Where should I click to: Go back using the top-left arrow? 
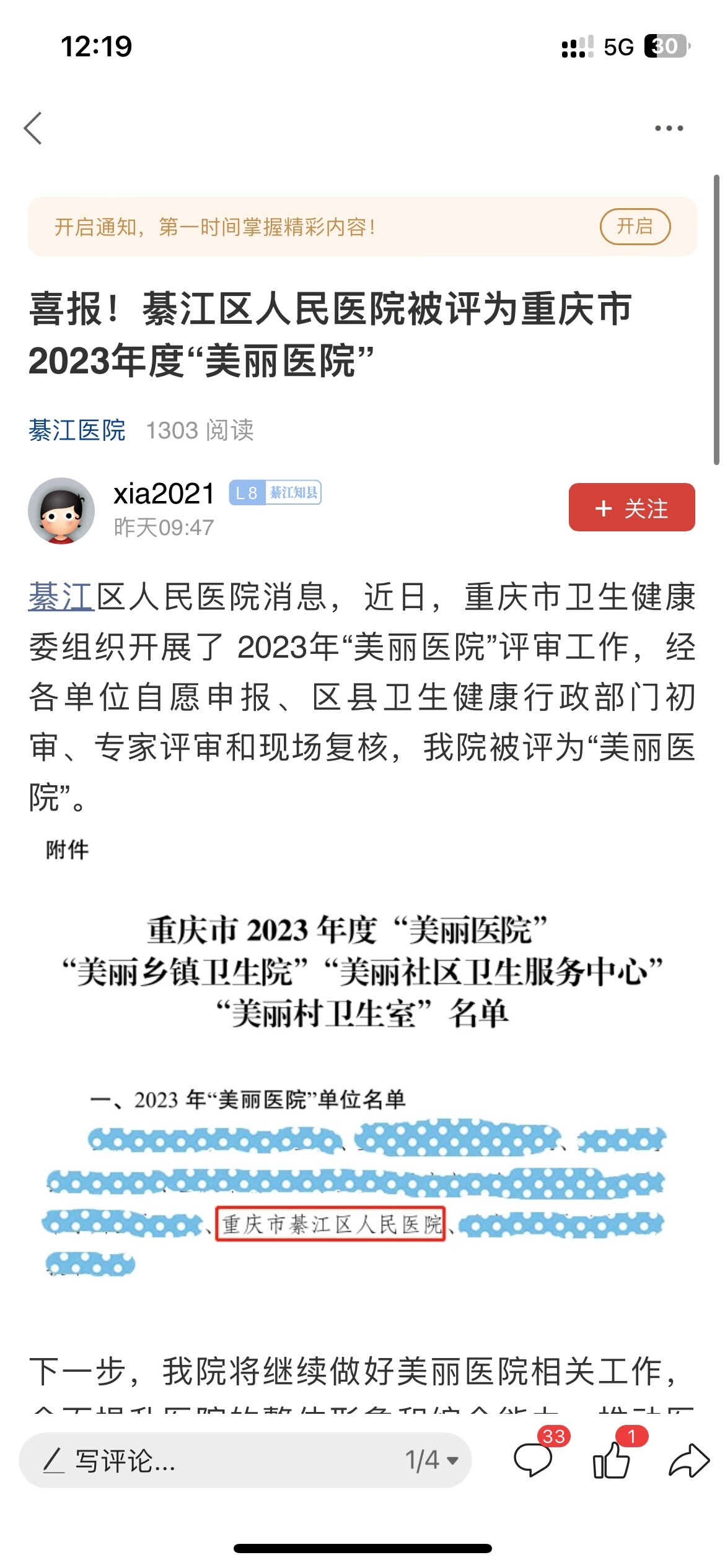33,128
